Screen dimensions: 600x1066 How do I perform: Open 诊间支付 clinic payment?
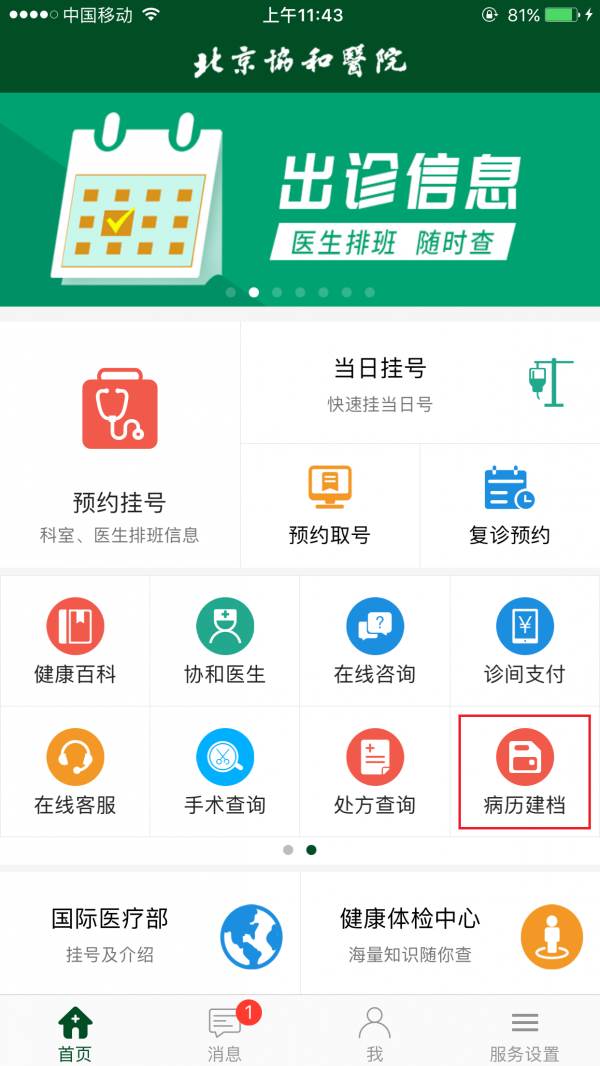(525, 641)
